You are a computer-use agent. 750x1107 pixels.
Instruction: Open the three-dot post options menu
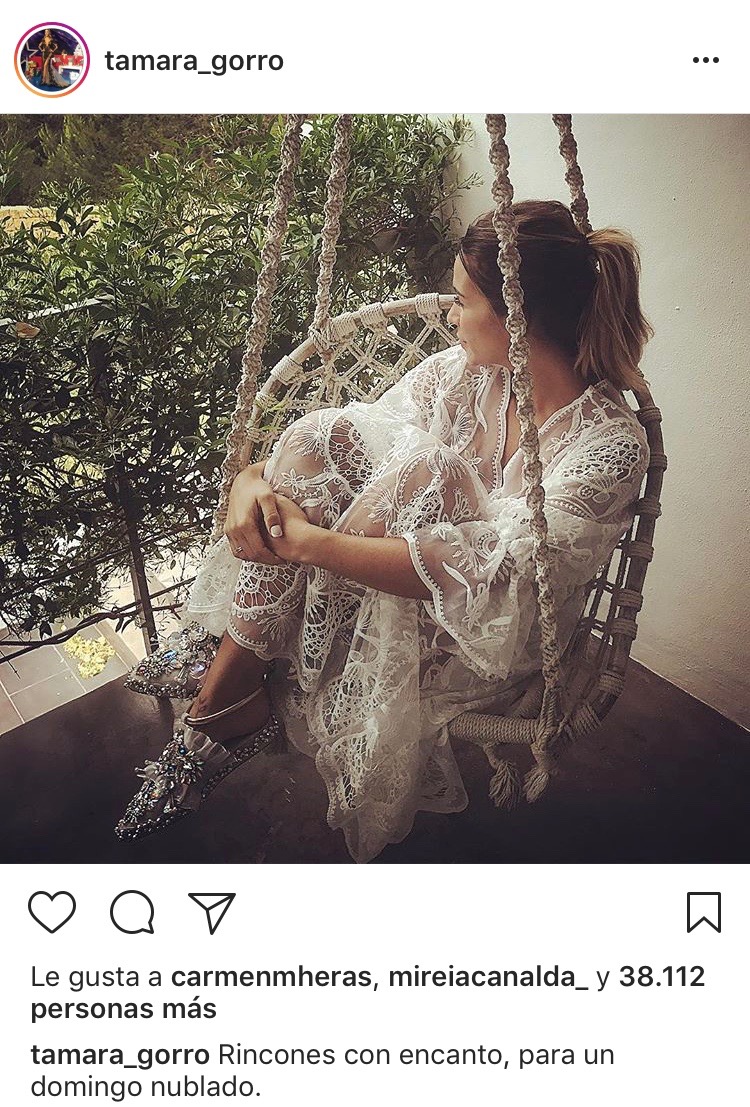point(705,61)
